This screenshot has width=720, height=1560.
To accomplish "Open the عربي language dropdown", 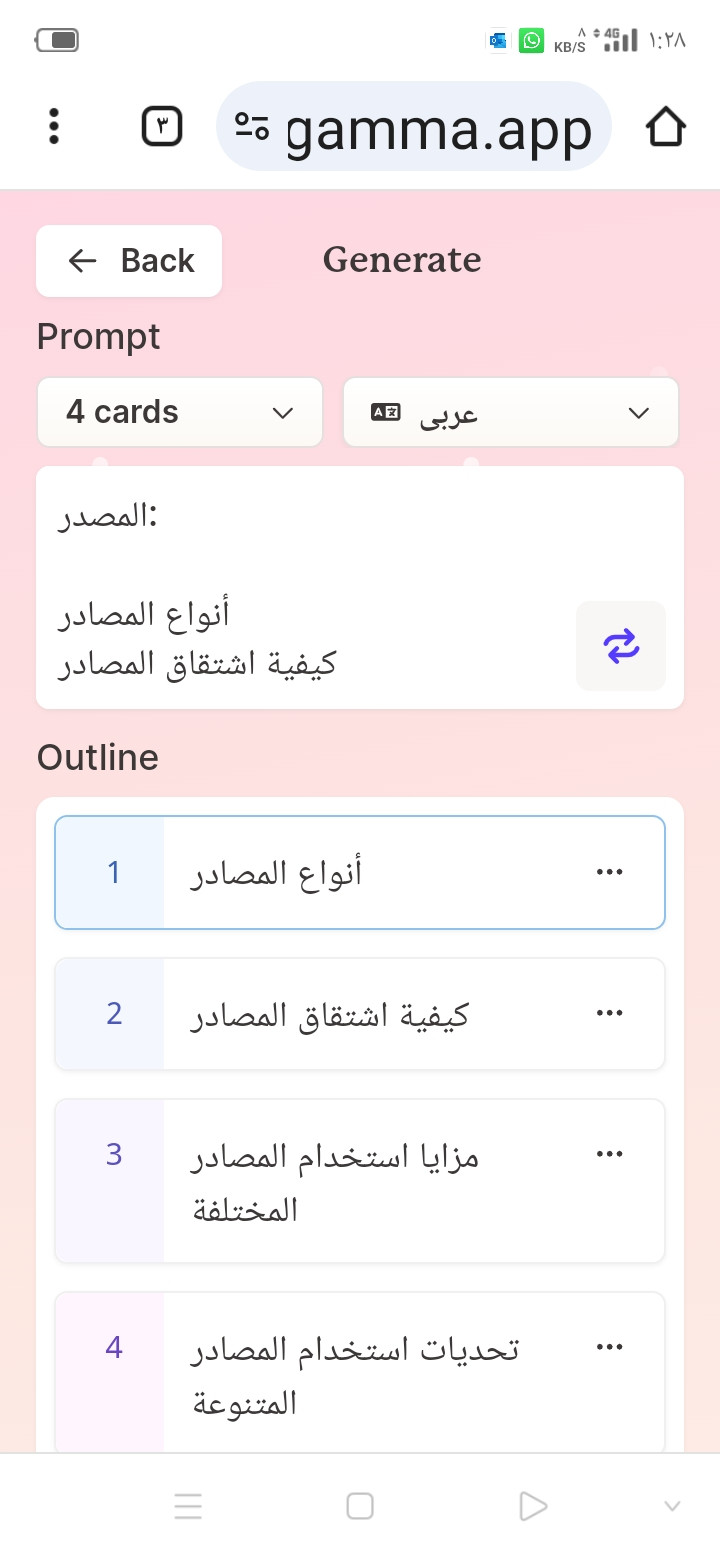I will (x=511, y=412).
